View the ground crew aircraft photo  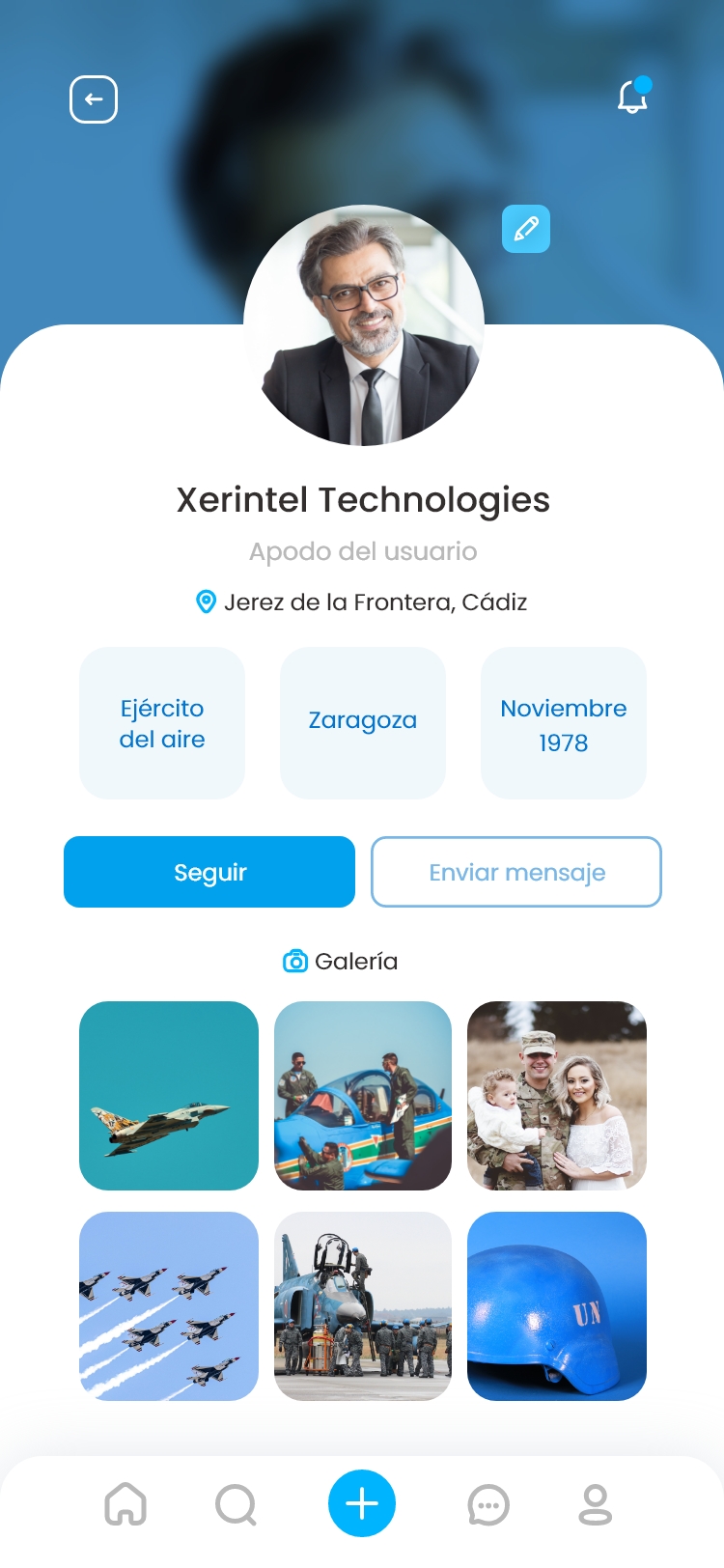click(x=363, y=1306)
